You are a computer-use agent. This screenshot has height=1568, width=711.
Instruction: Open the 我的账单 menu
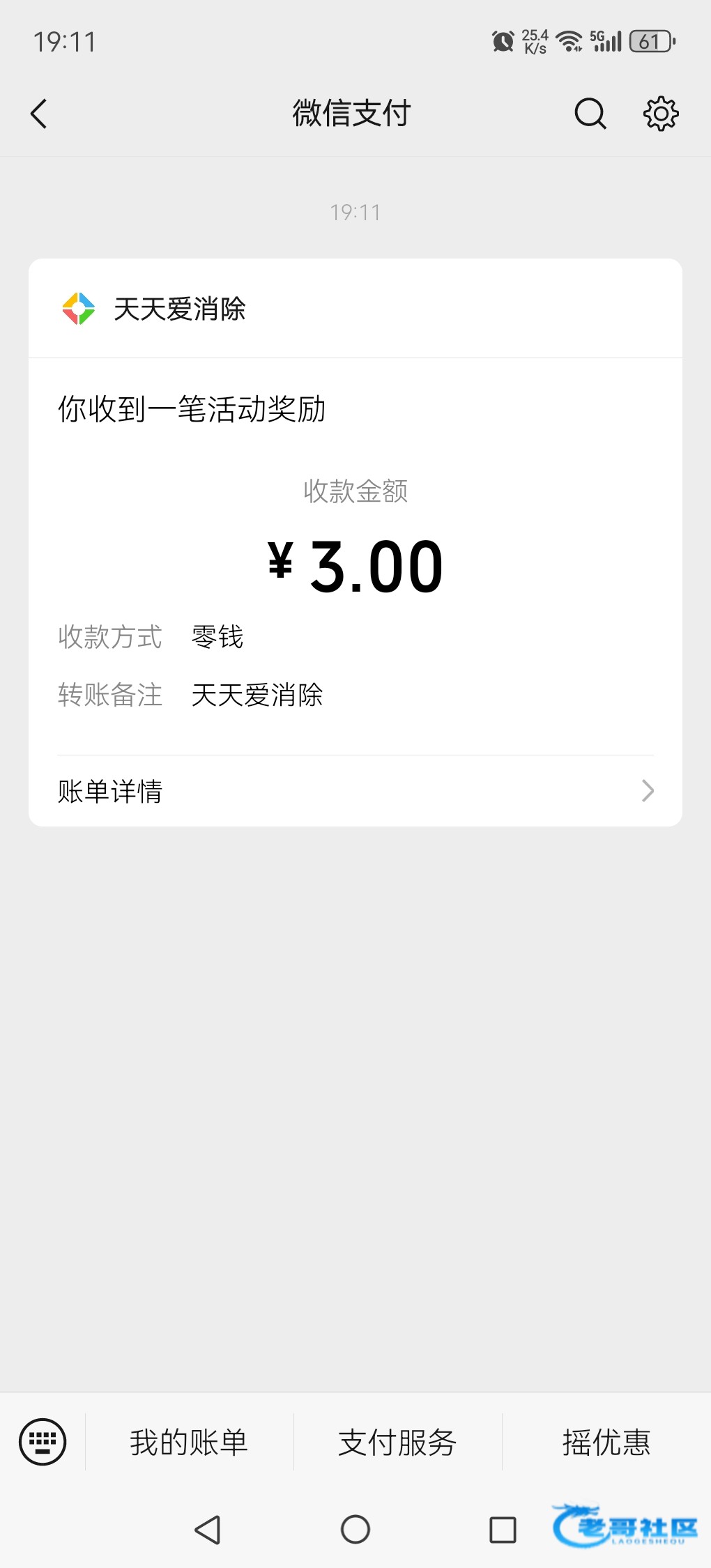189,1442
